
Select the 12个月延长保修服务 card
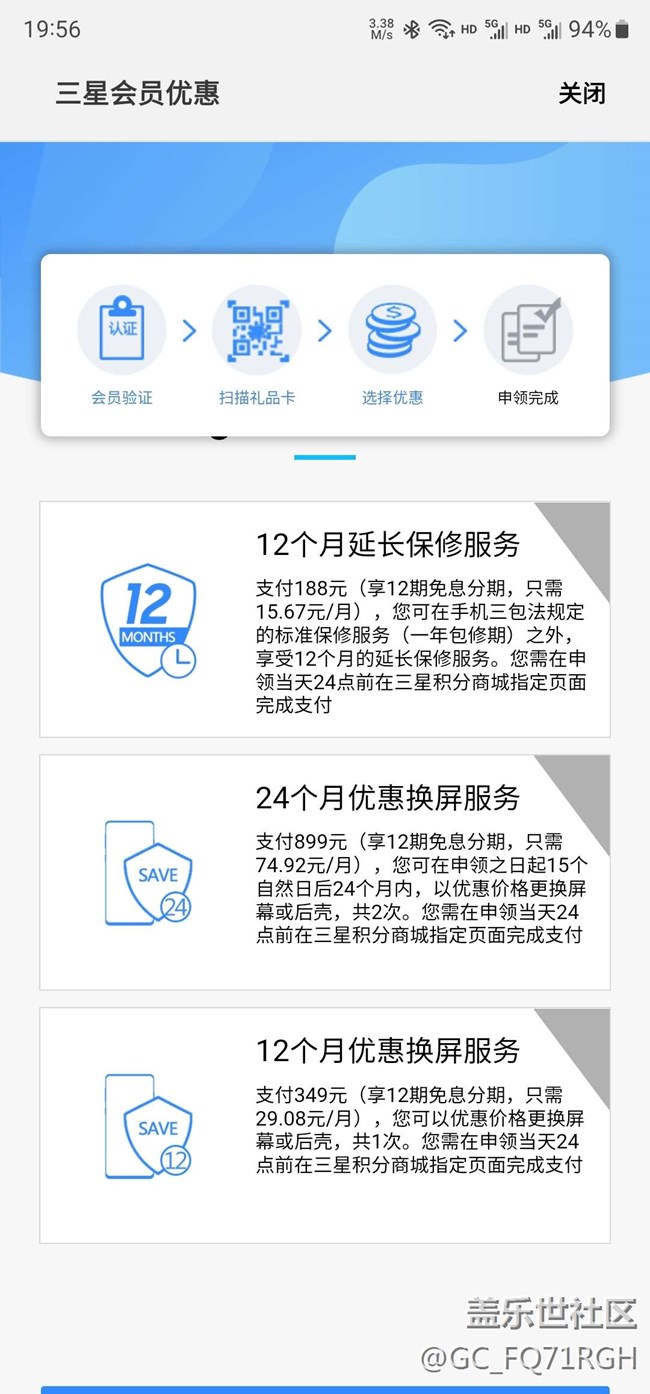point(325,619)
